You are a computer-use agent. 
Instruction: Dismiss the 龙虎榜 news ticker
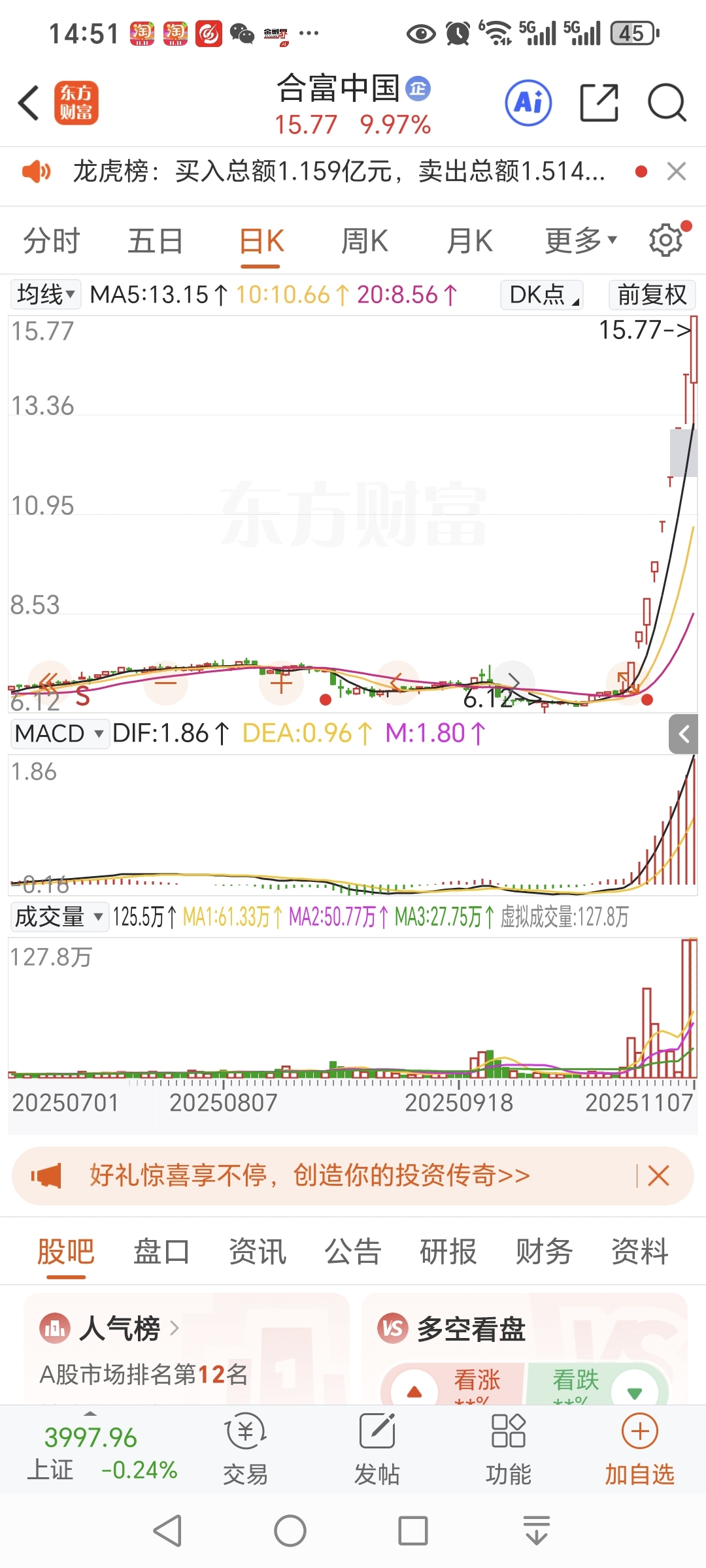[x=677, y=172]
